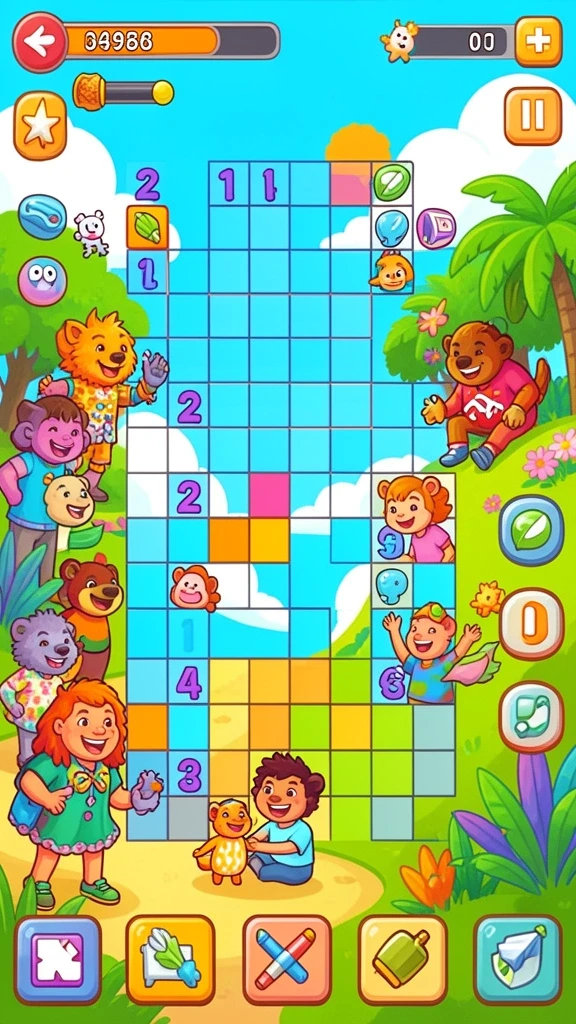This screenshot has width=576, height=1024.
Task: Select the crossed crayons tool
Action: [287, 959]
